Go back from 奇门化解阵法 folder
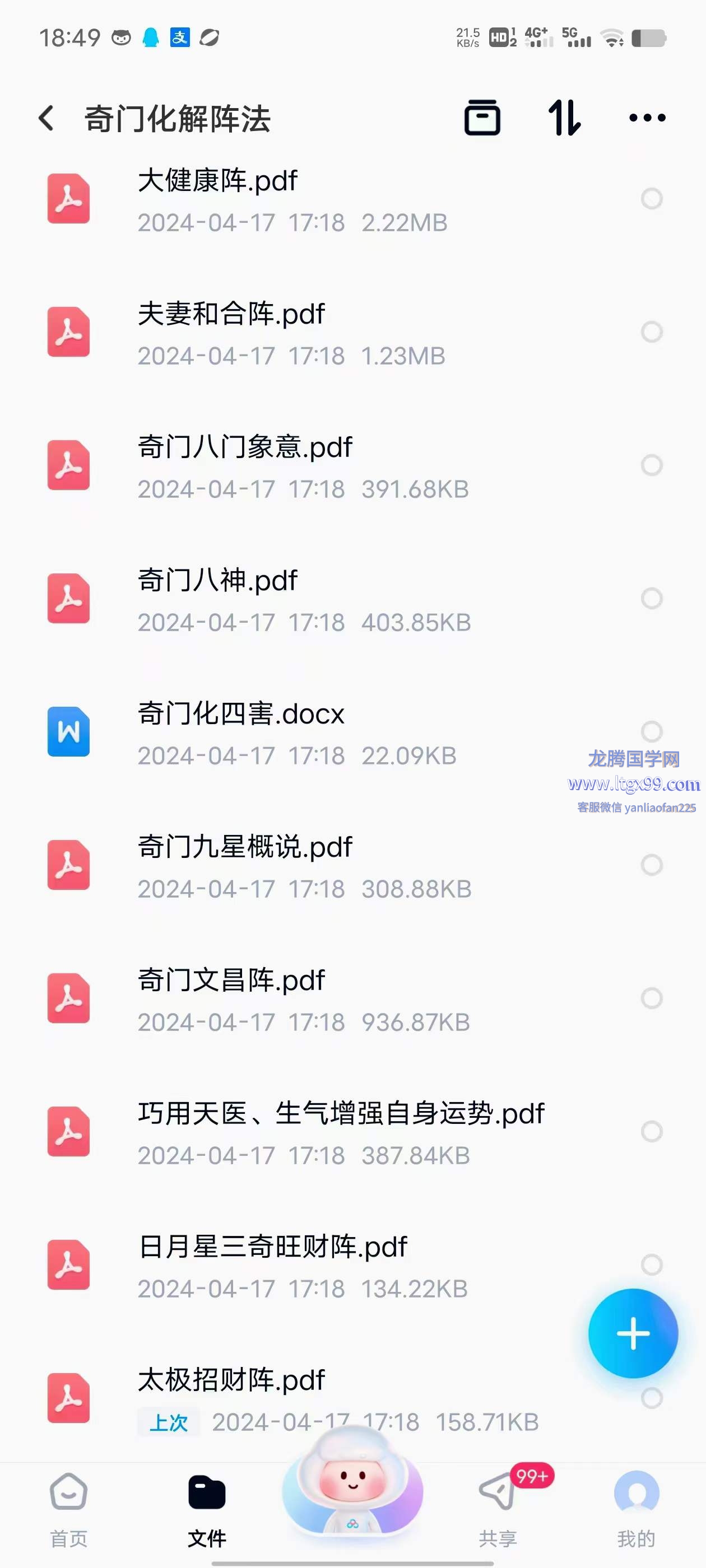Viewport: 706px width, 1568px height. click(47, 118)
